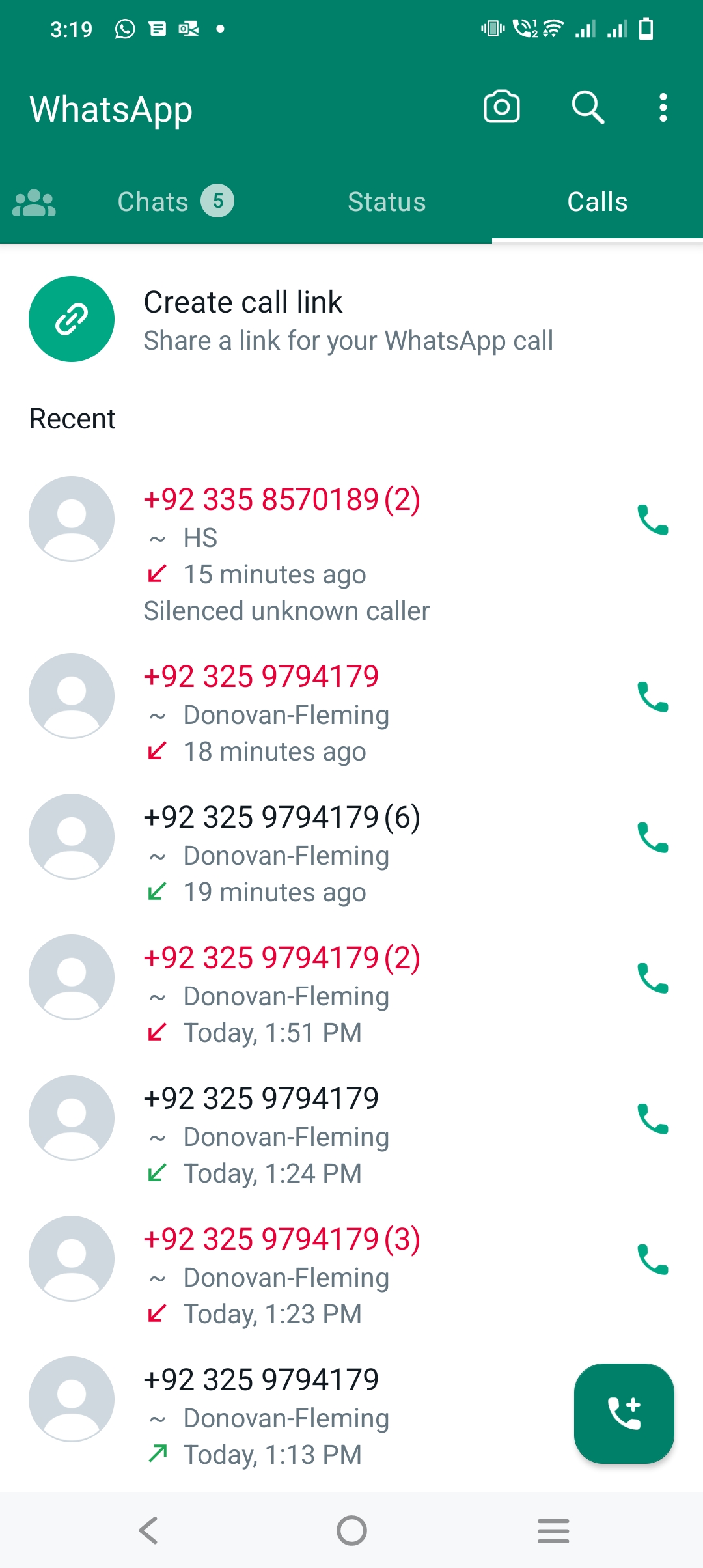Open the three-dot overflow menu
703x1568 pixels.
pos(663,107)
